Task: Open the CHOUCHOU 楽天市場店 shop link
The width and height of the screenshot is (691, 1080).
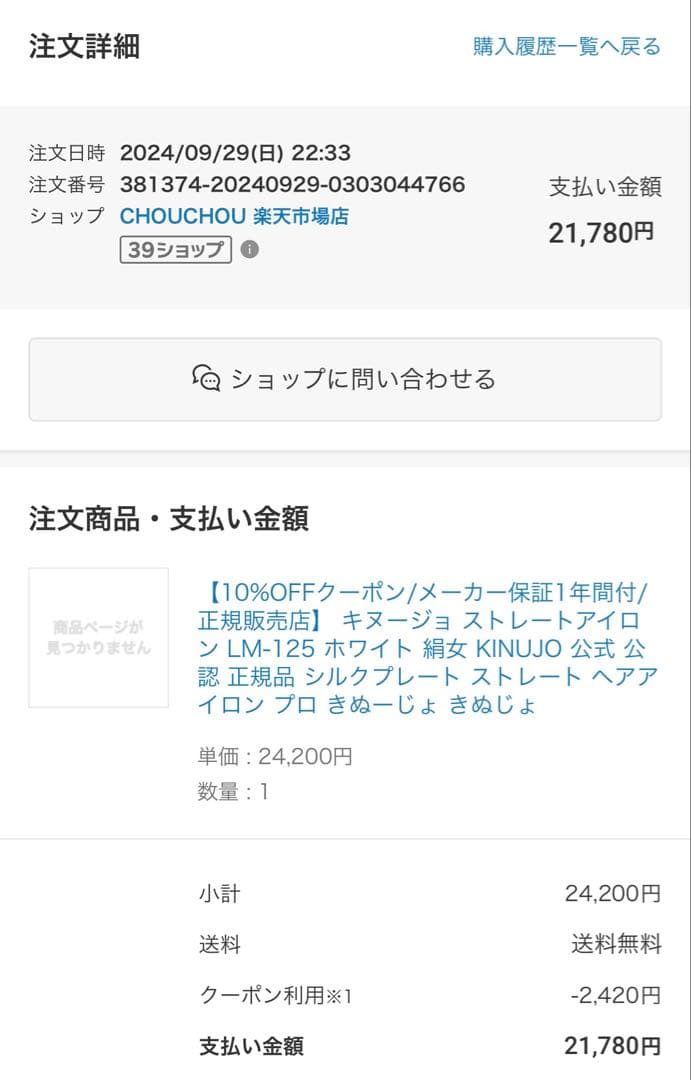Action: 234,216
